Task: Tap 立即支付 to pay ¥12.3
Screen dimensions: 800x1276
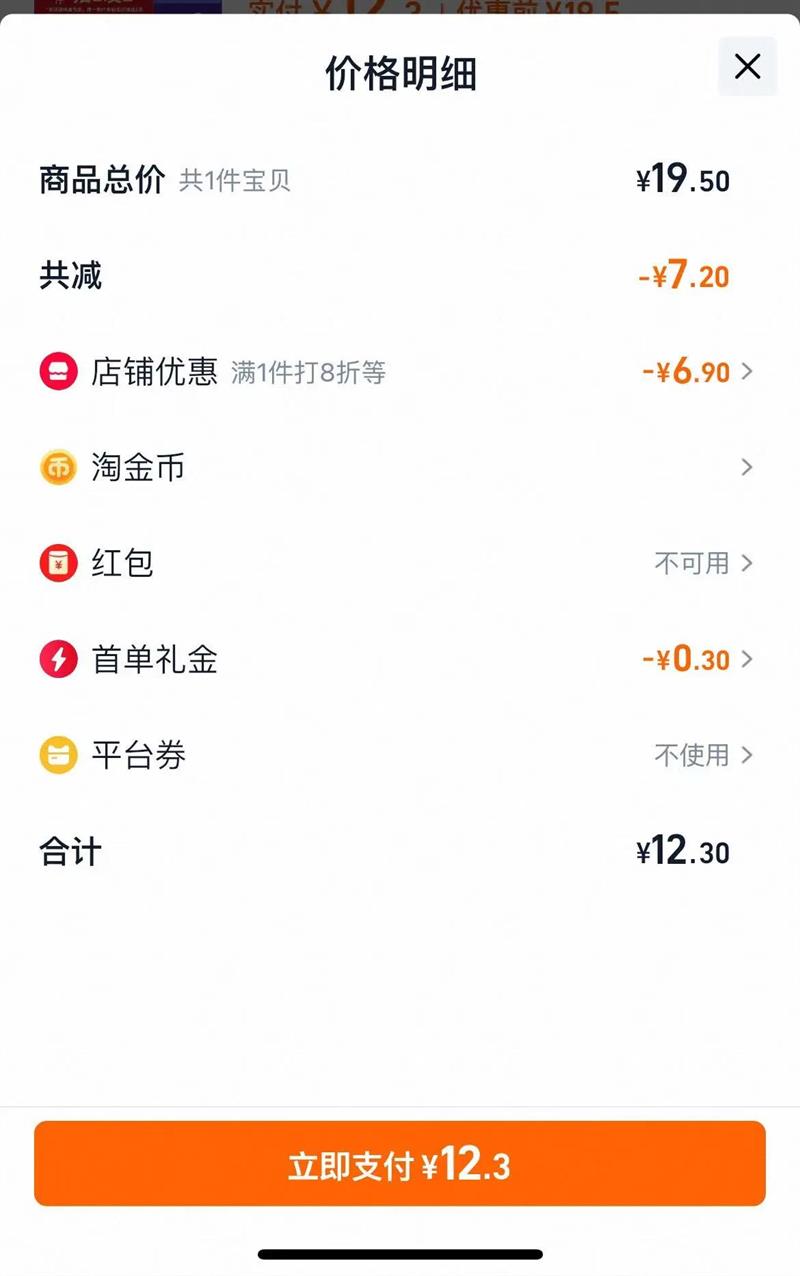Action: tap(400, 1164)
